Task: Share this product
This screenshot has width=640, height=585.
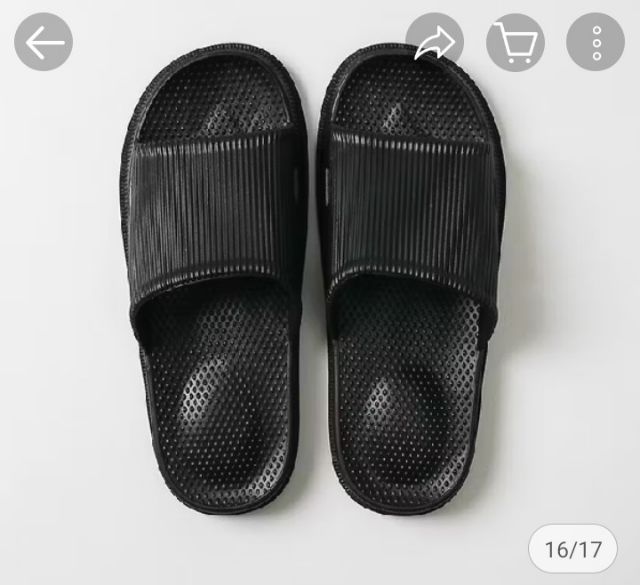Action: click(x=435, y=42)
